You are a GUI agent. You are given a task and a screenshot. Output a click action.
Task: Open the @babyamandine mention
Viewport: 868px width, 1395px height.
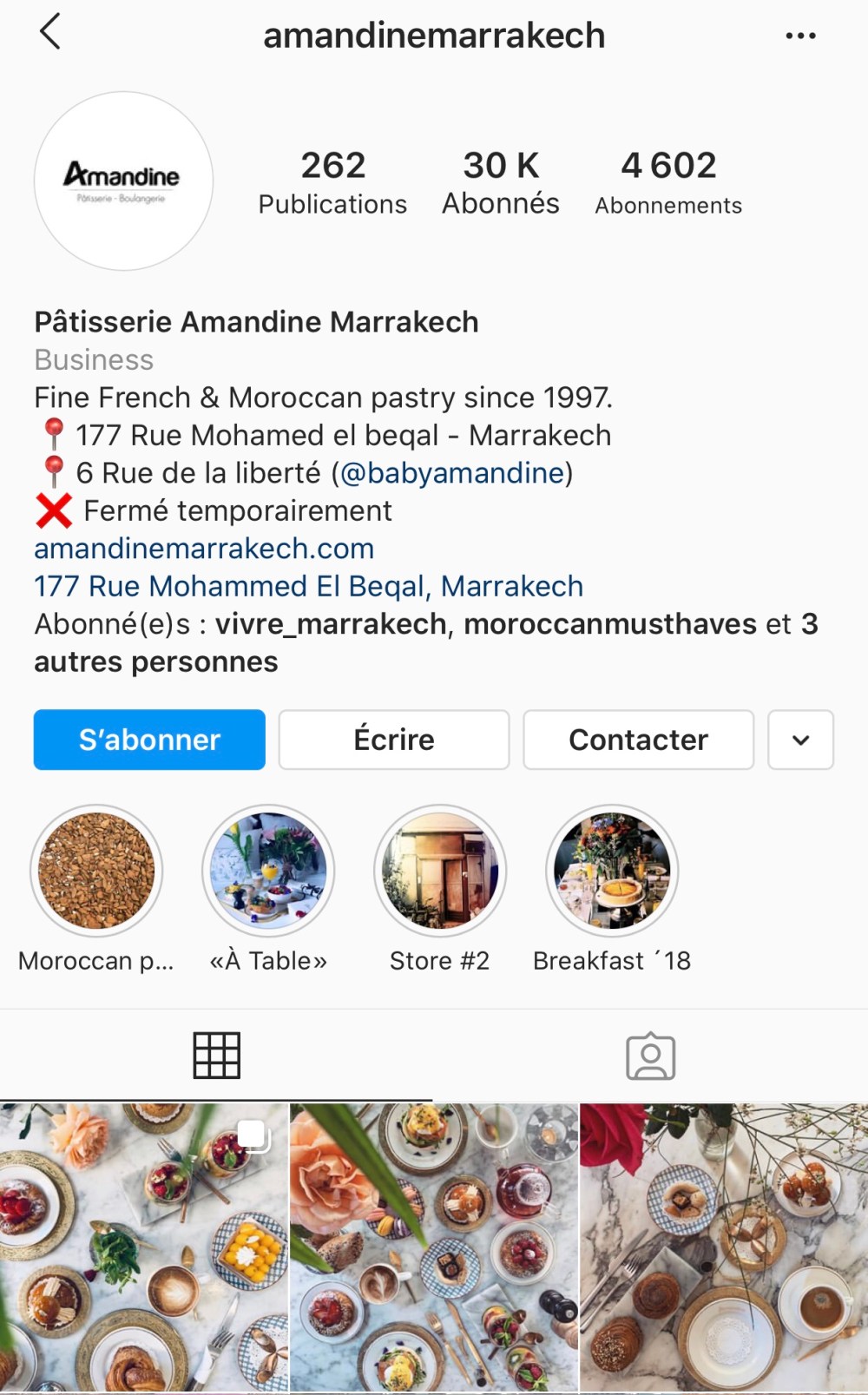tap(452, 473)
